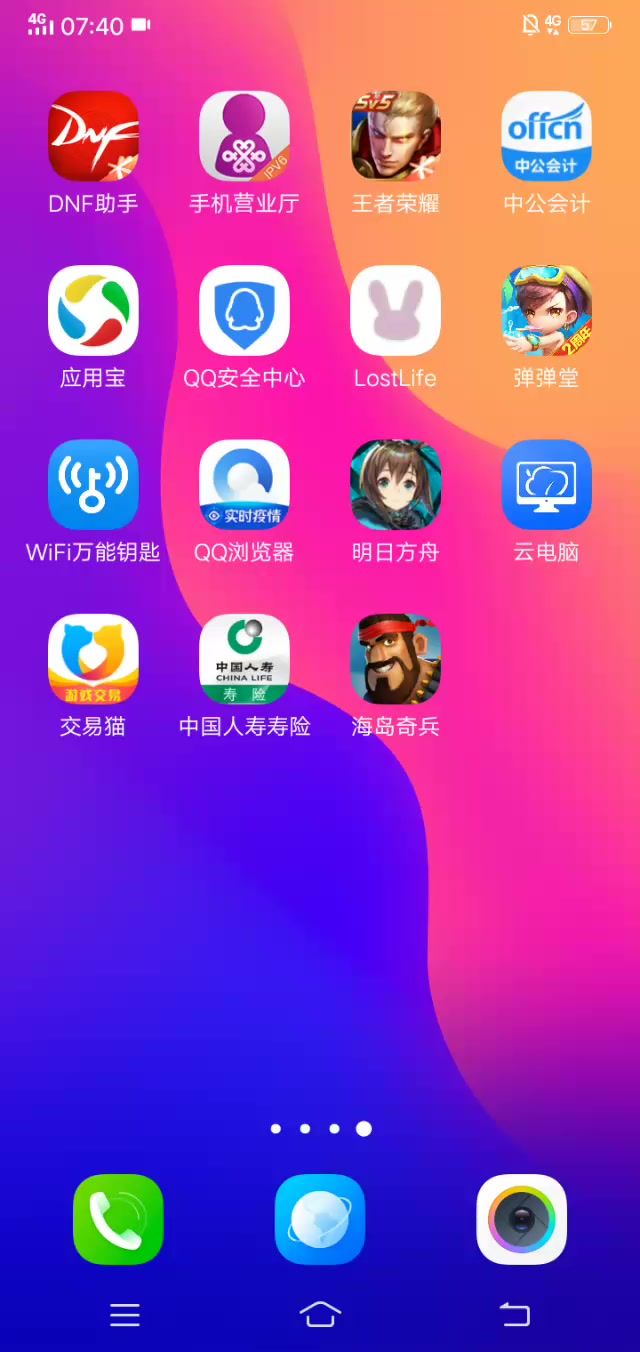
Task: Launch the 应用宝 app store
Action: [x=93, y=310]
